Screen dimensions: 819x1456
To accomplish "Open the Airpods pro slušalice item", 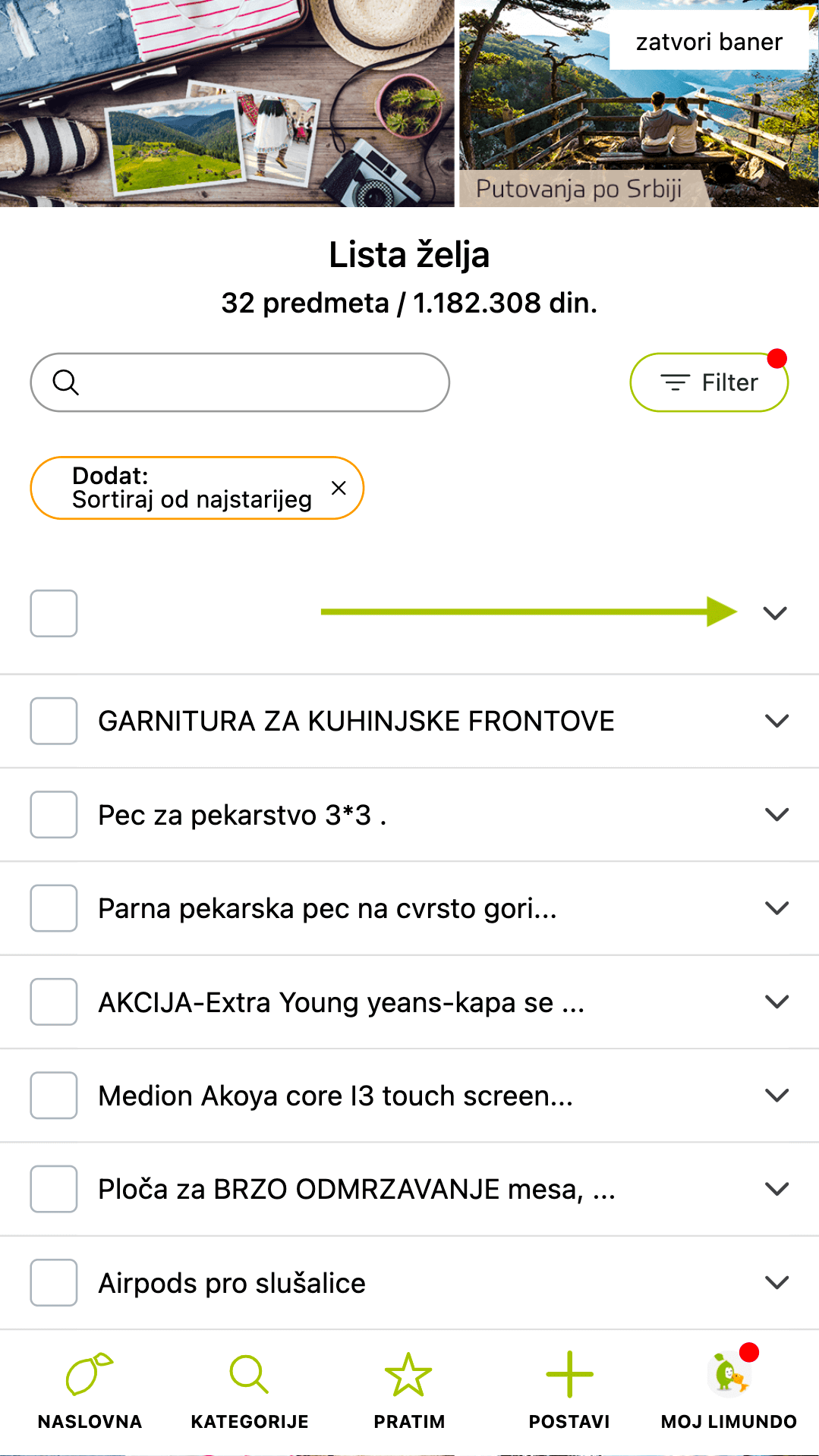I will point(232,1283).
